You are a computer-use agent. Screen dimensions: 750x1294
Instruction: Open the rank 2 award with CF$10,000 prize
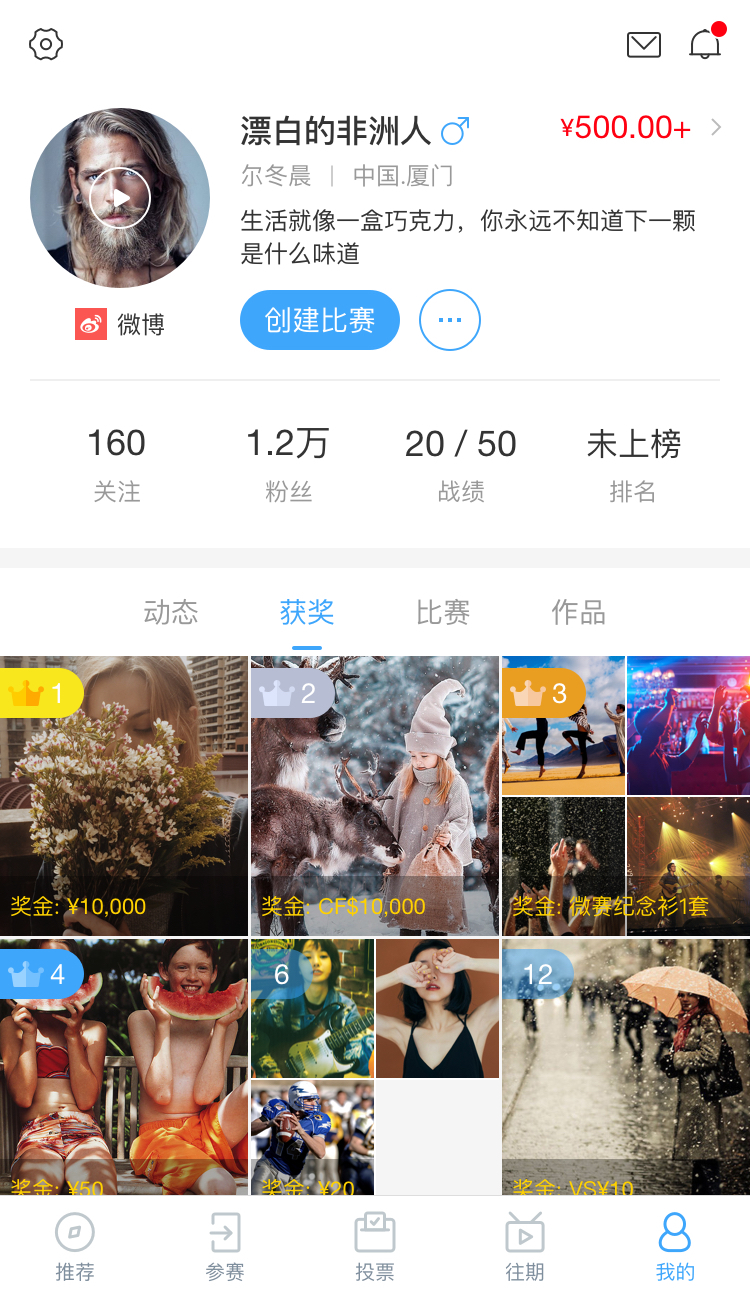pyautogui.click(x=374, y=796)
